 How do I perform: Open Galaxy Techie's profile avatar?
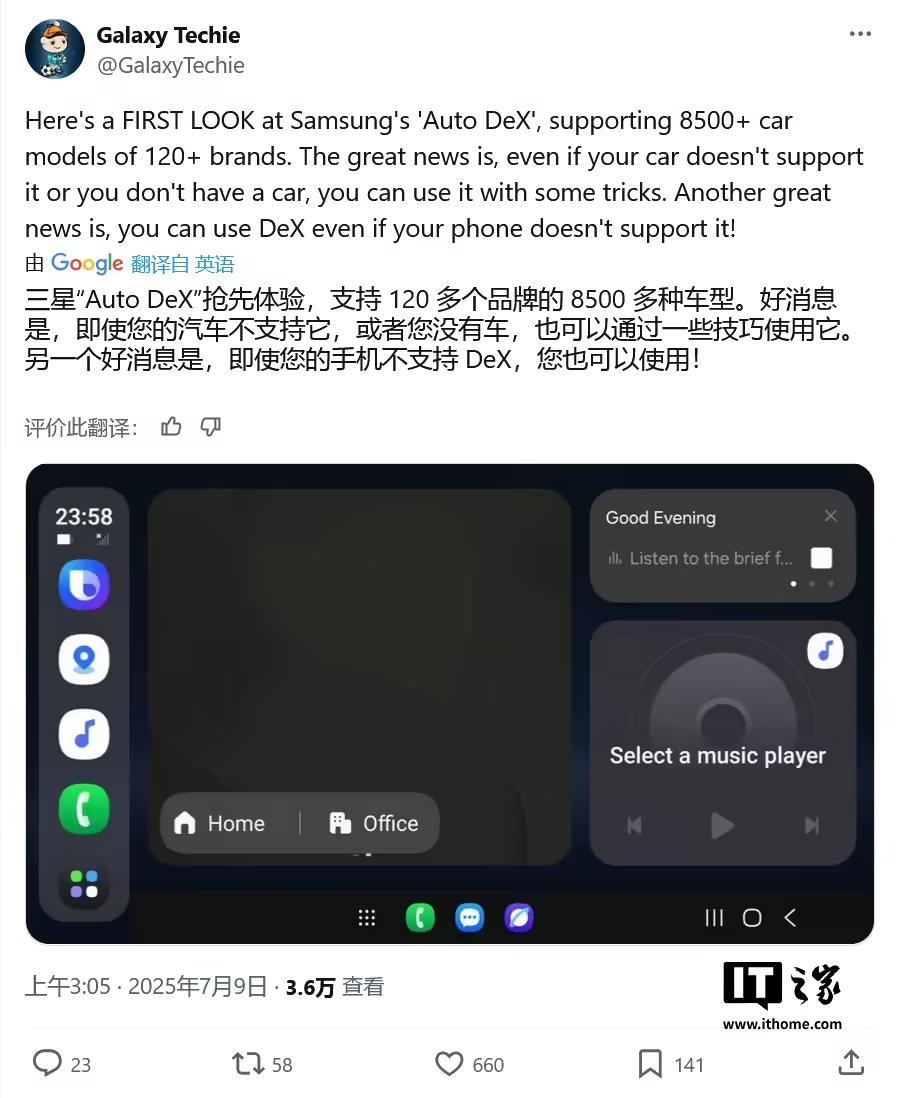(x=54, y=49)
